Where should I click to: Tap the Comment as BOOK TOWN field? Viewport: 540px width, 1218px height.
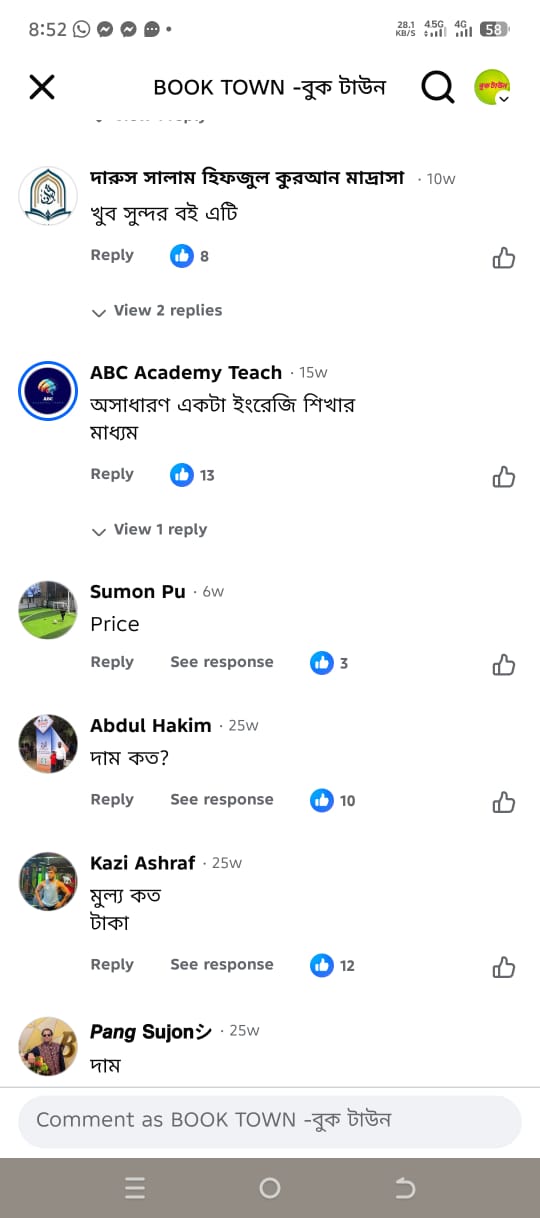click(270, 1120)
